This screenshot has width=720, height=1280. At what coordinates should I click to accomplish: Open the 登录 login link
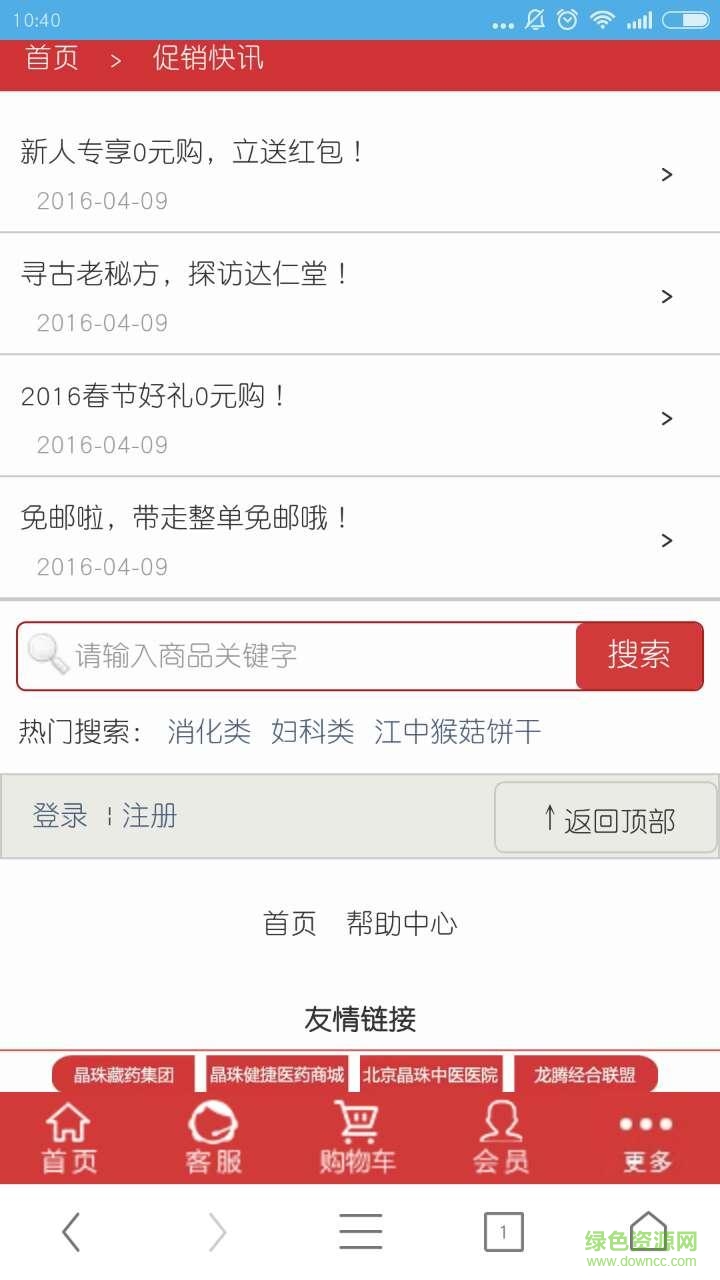60,816
